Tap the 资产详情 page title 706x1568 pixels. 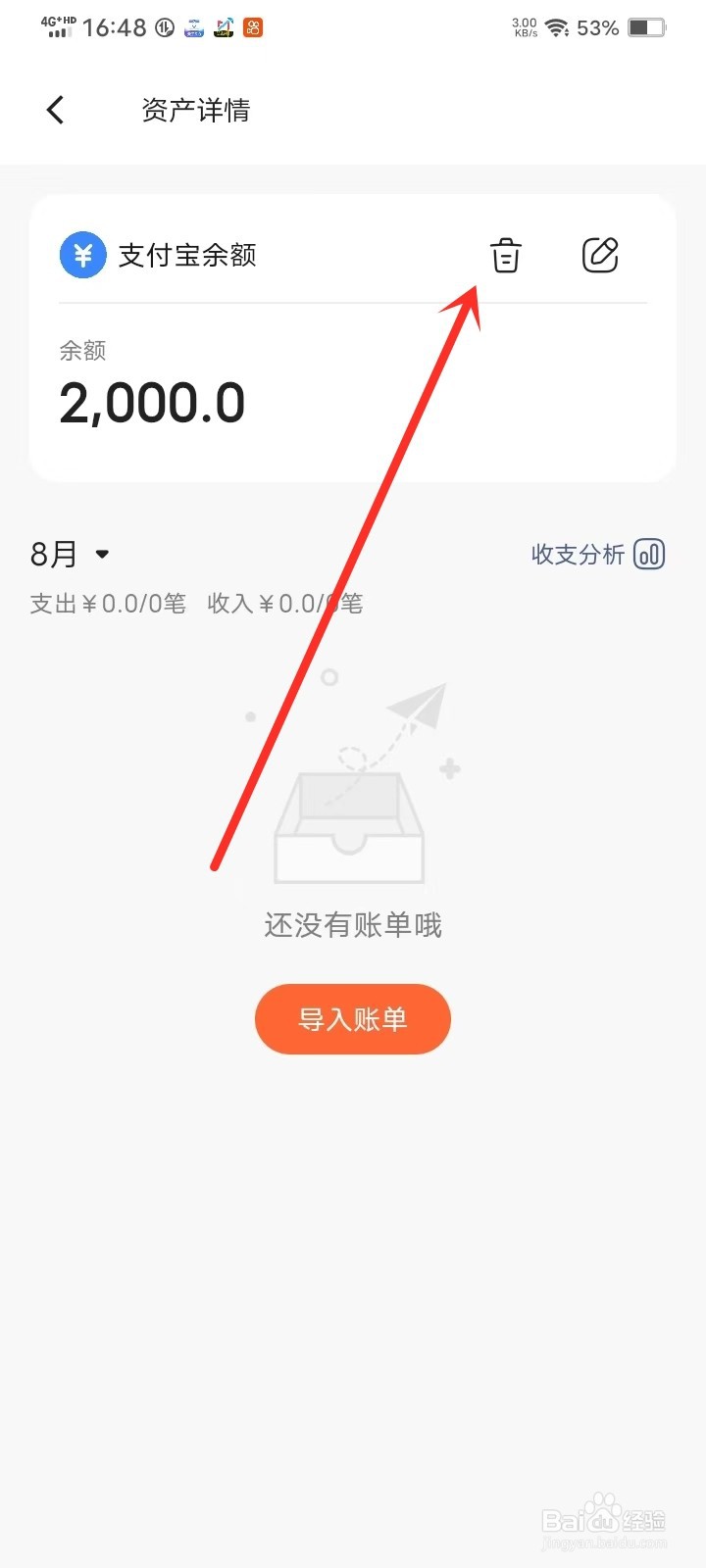coord(196,109)
